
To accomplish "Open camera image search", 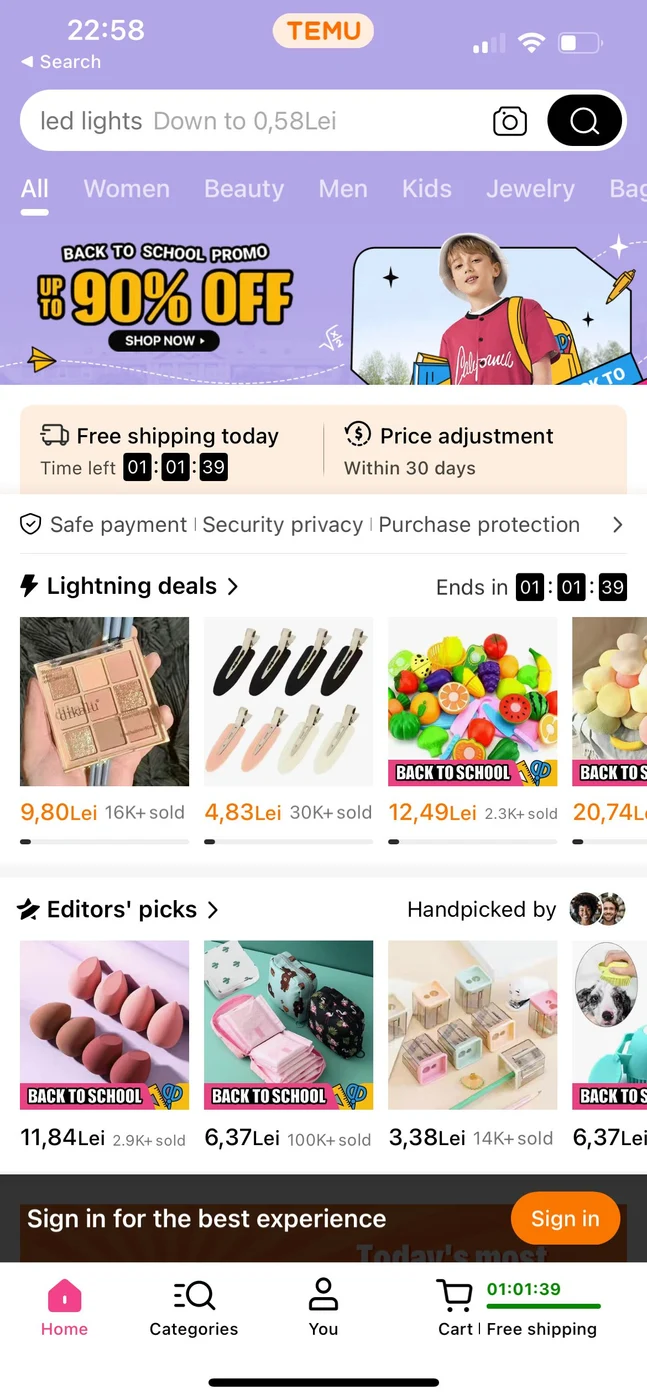I will point(509,122).
